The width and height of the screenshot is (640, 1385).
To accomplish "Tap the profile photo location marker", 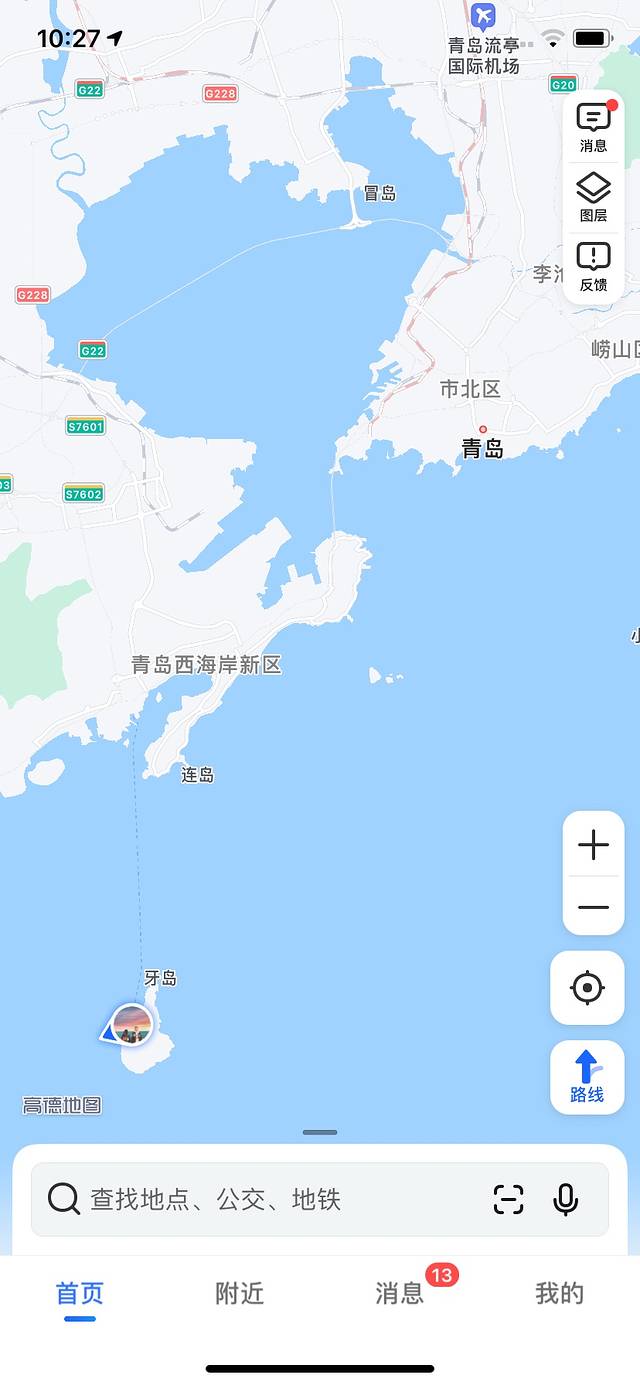I will point(132,1025).
